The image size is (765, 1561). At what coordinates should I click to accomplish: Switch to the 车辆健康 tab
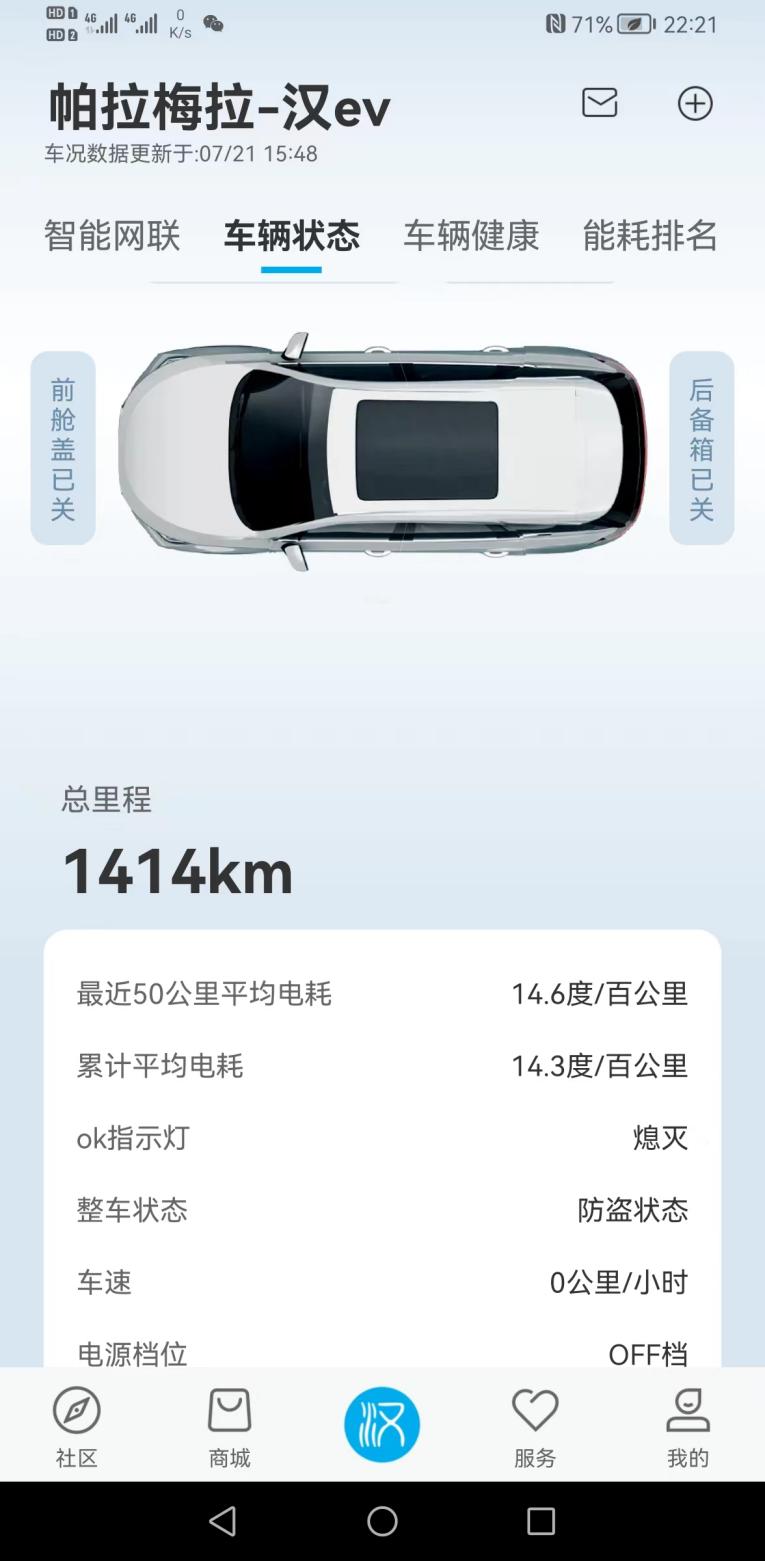pos(470,236)
